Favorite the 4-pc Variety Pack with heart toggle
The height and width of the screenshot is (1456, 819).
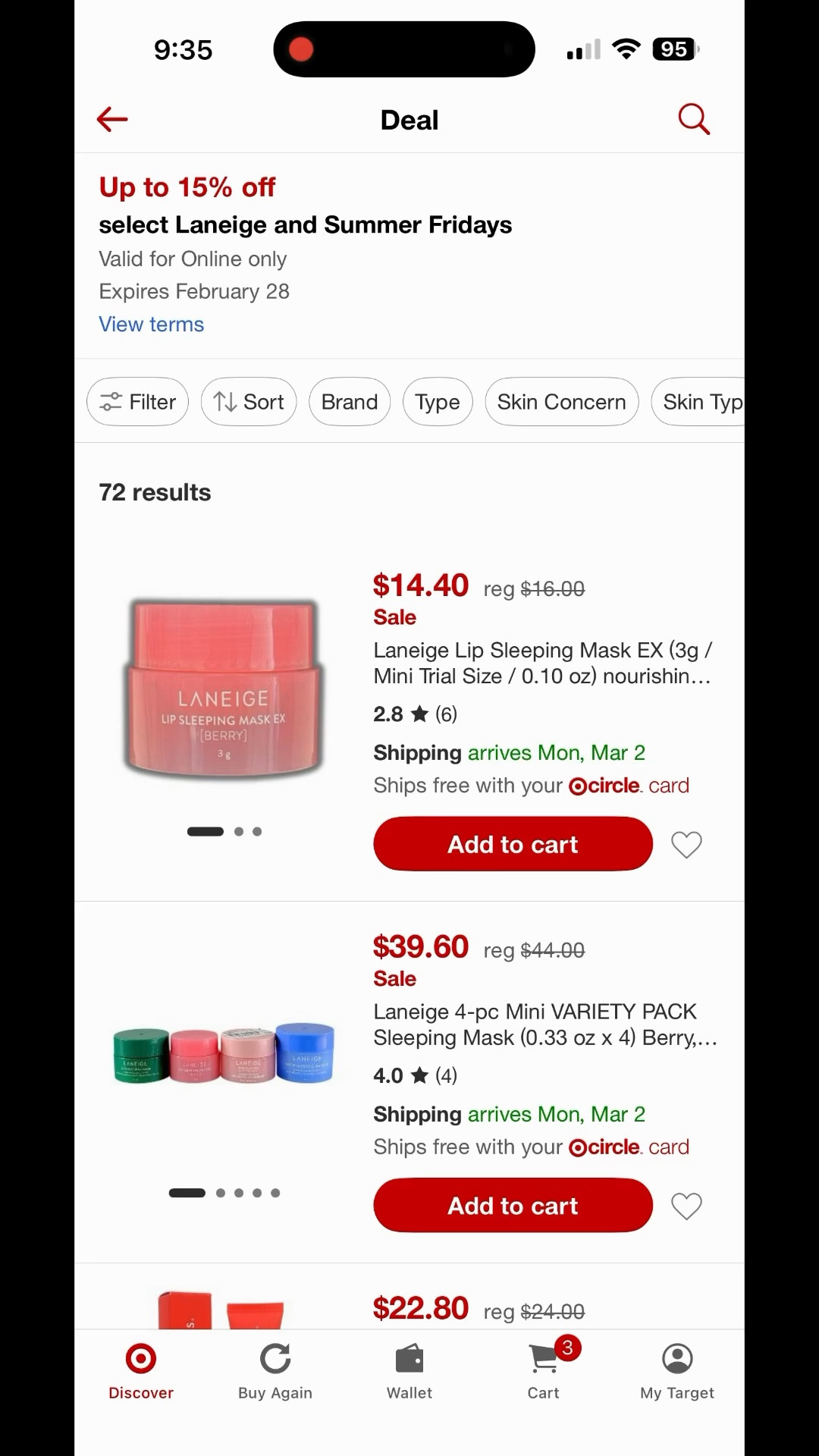click(686, 1205)
